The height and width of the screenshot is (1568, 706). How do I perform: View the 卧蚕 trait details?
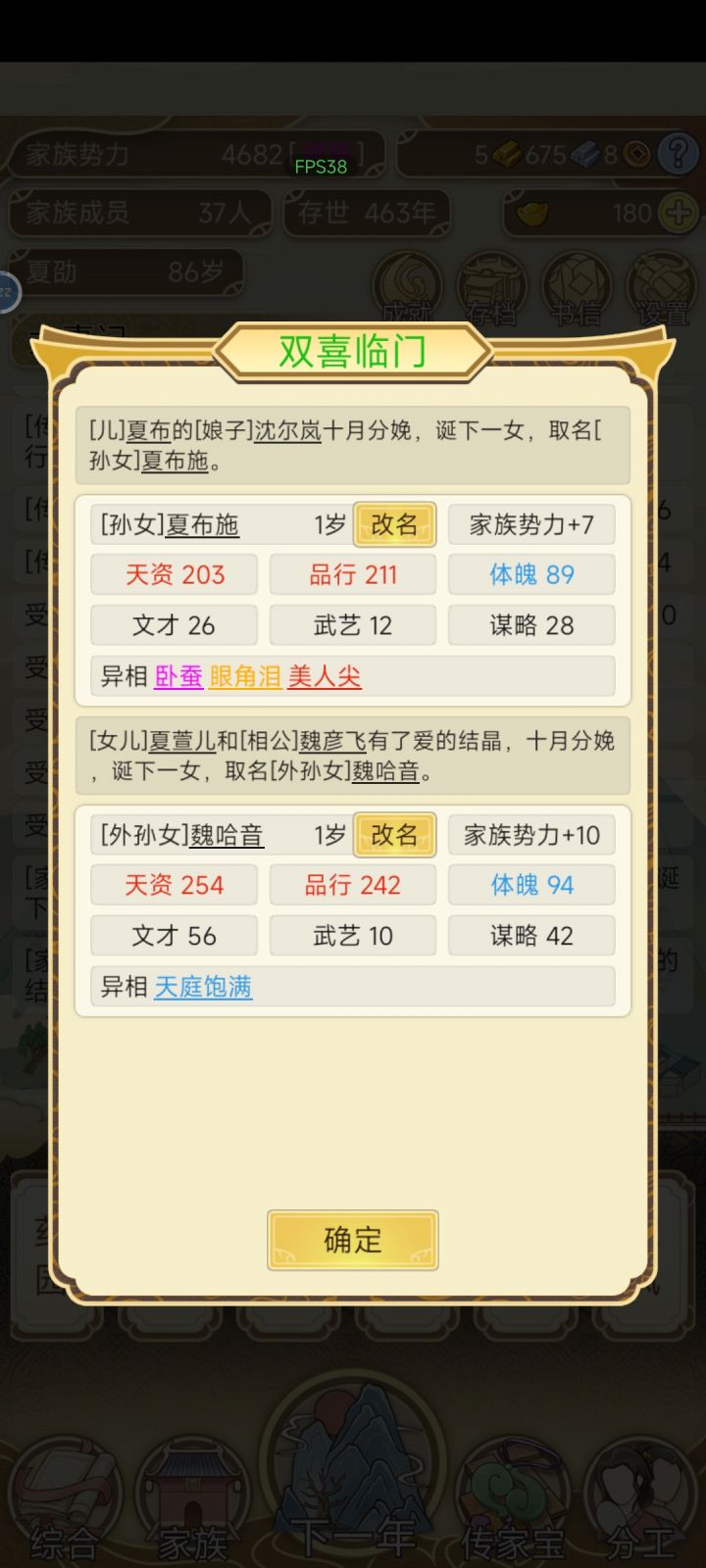coord(177,676)
